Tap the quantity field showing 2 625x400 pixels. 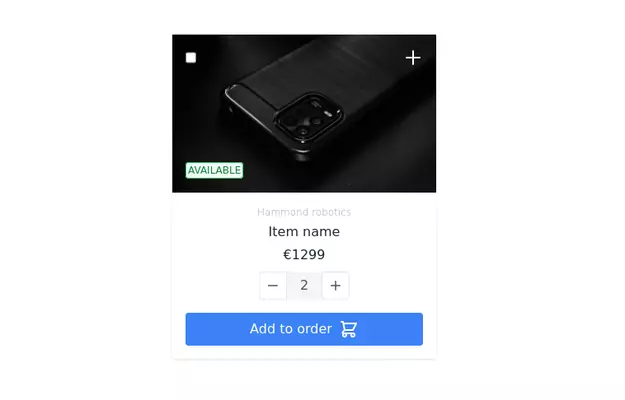click(304, 286)
